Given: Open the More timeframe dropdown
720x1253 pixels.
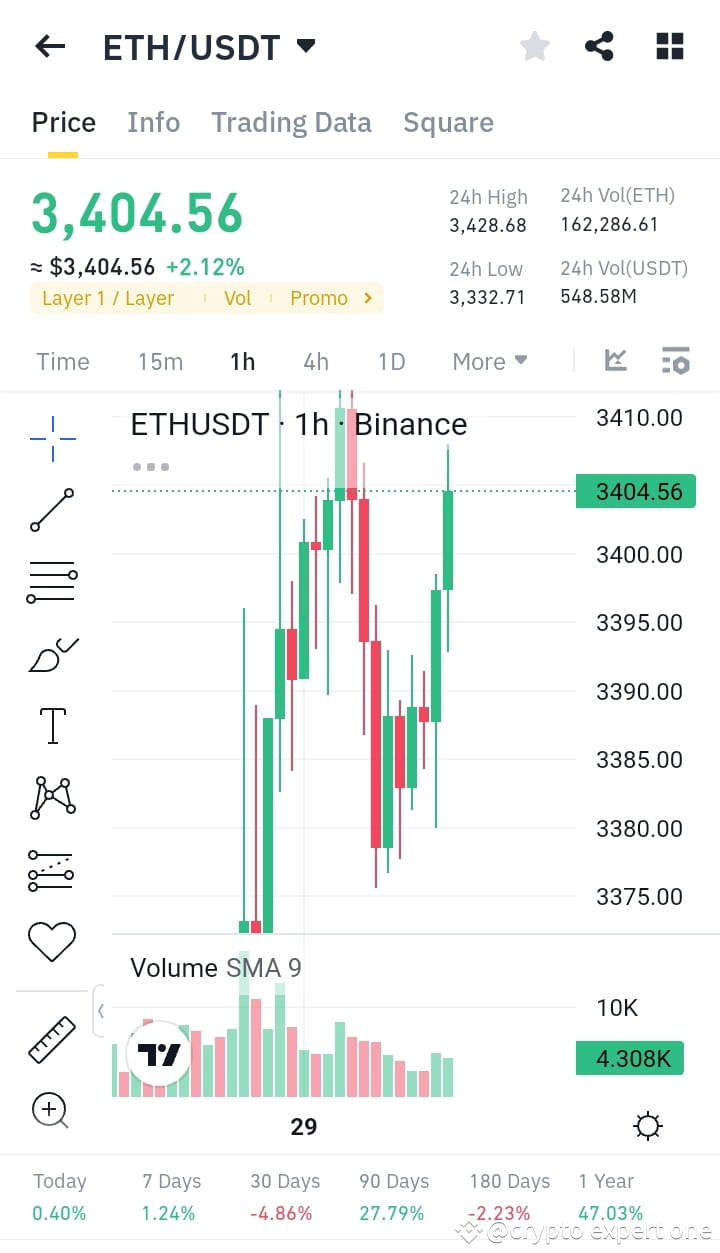Looking at the screenshot, I should click(489, 361).
